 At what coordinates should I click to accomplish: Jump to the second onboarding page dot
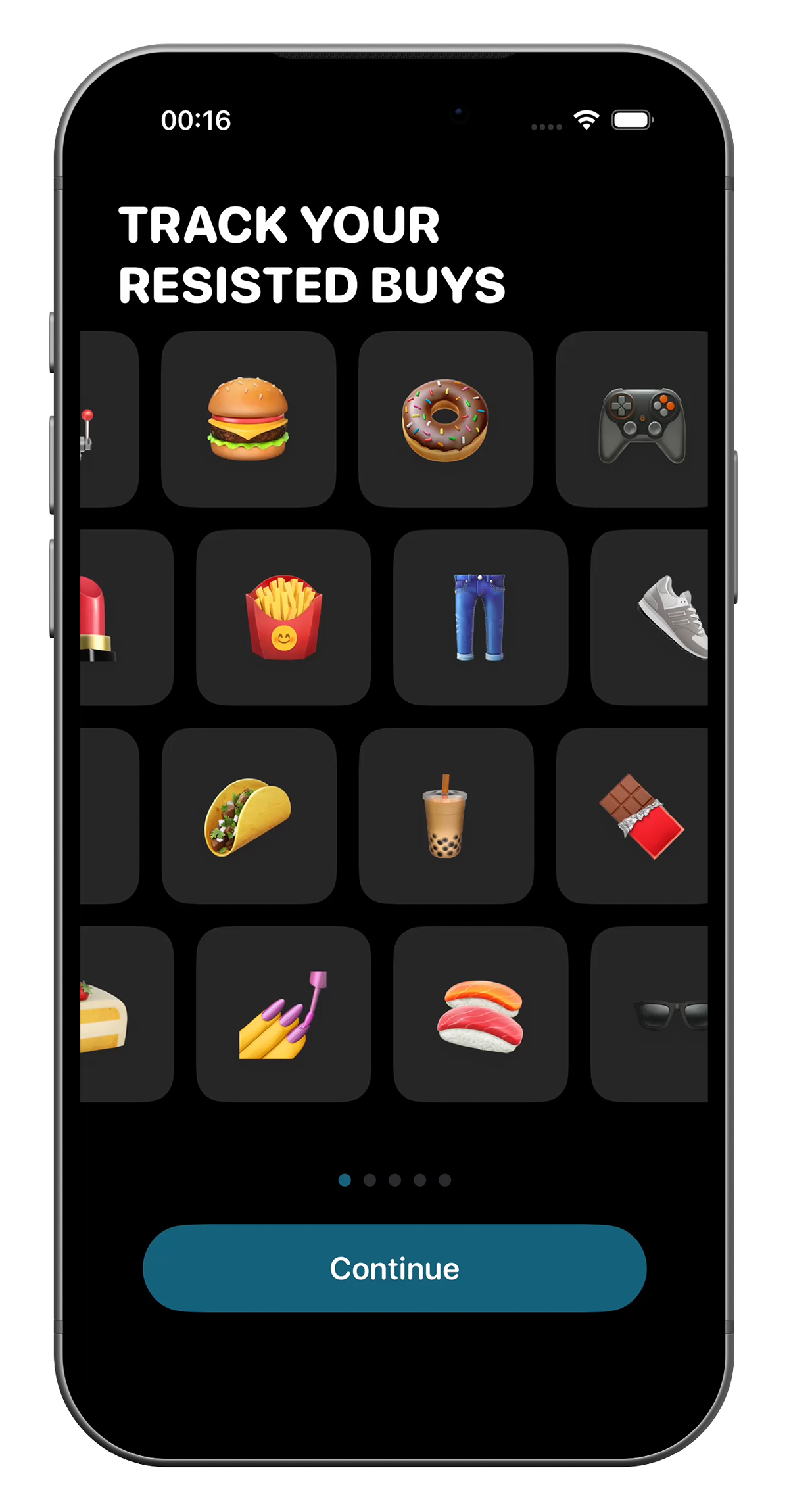(x=370, y=1180)
